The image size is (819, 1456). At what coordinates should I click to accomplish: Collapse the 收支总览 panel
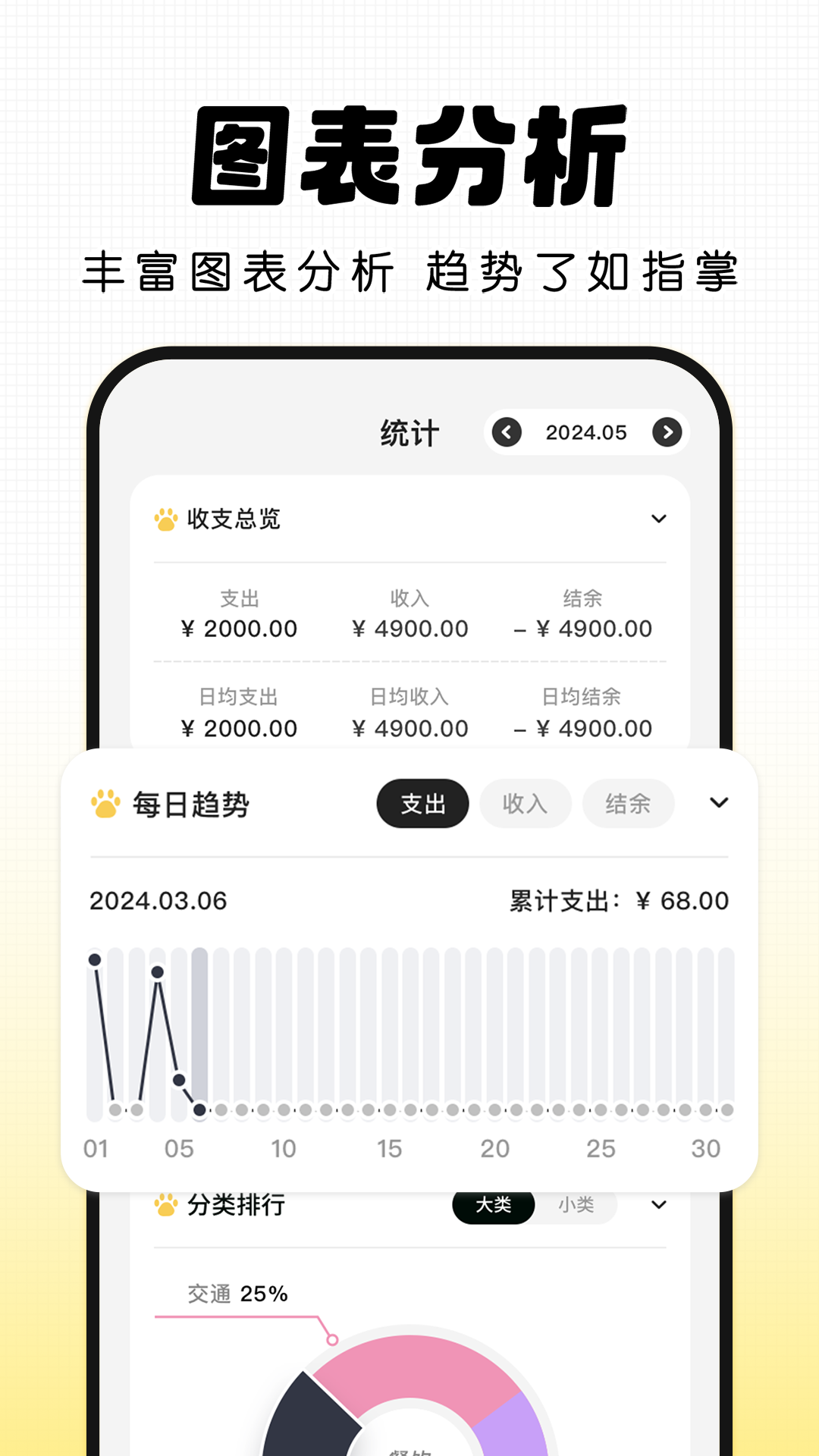click(658, 519)
